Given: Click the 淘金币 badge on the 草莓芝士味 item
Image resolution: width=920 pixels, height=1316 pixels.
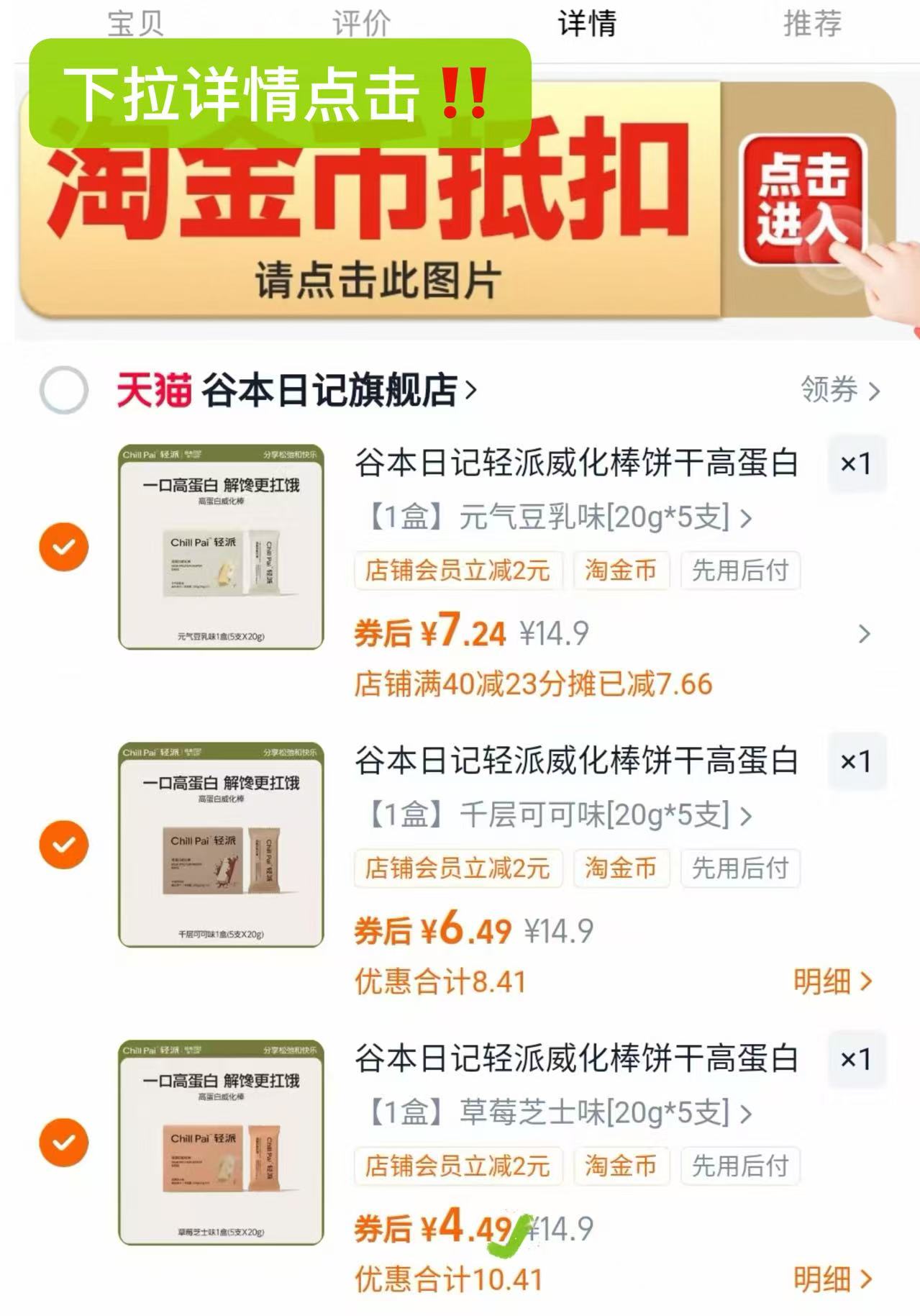Looking at the screenshot, I should coord(621,1166).
